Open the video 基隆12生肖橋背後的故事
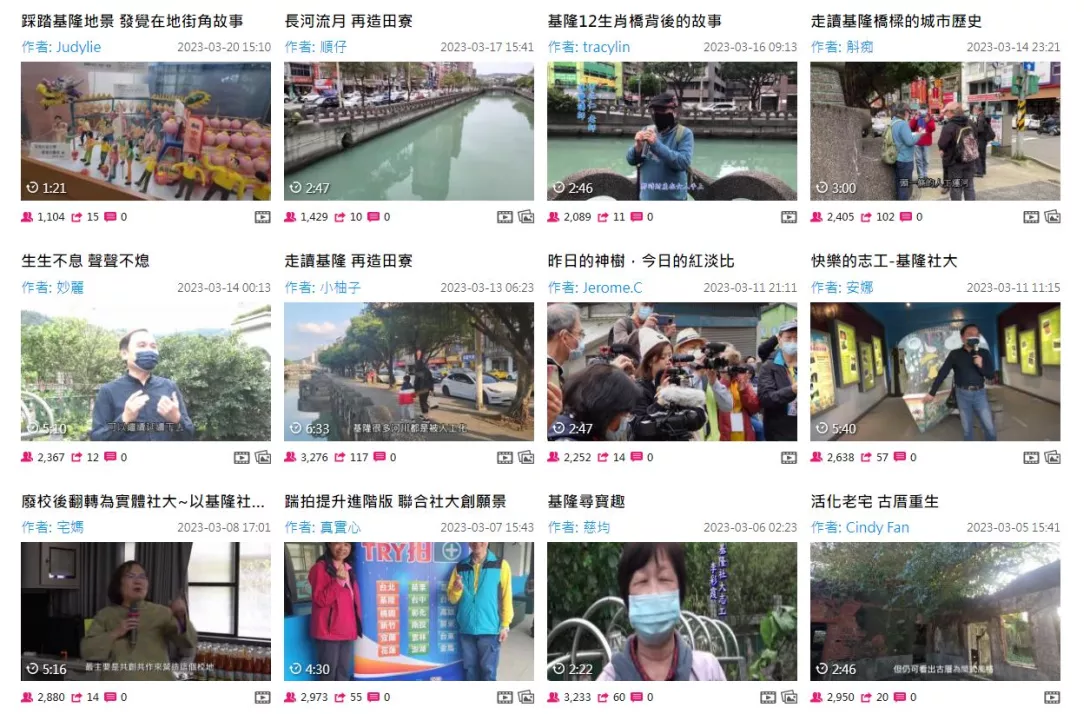Image resolution: width=1090 pixels, height=714 pixels. coord(671,131)
